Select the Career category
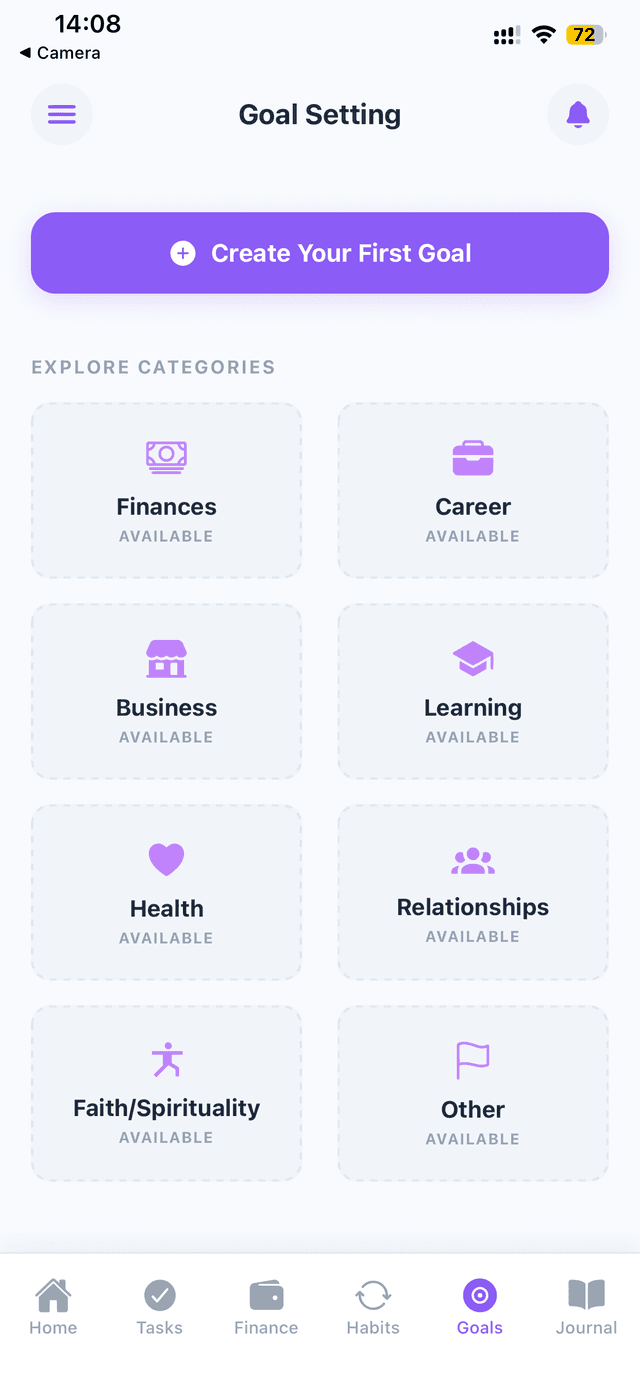The height and width of the screenshot is (1385, 640). 473,491
